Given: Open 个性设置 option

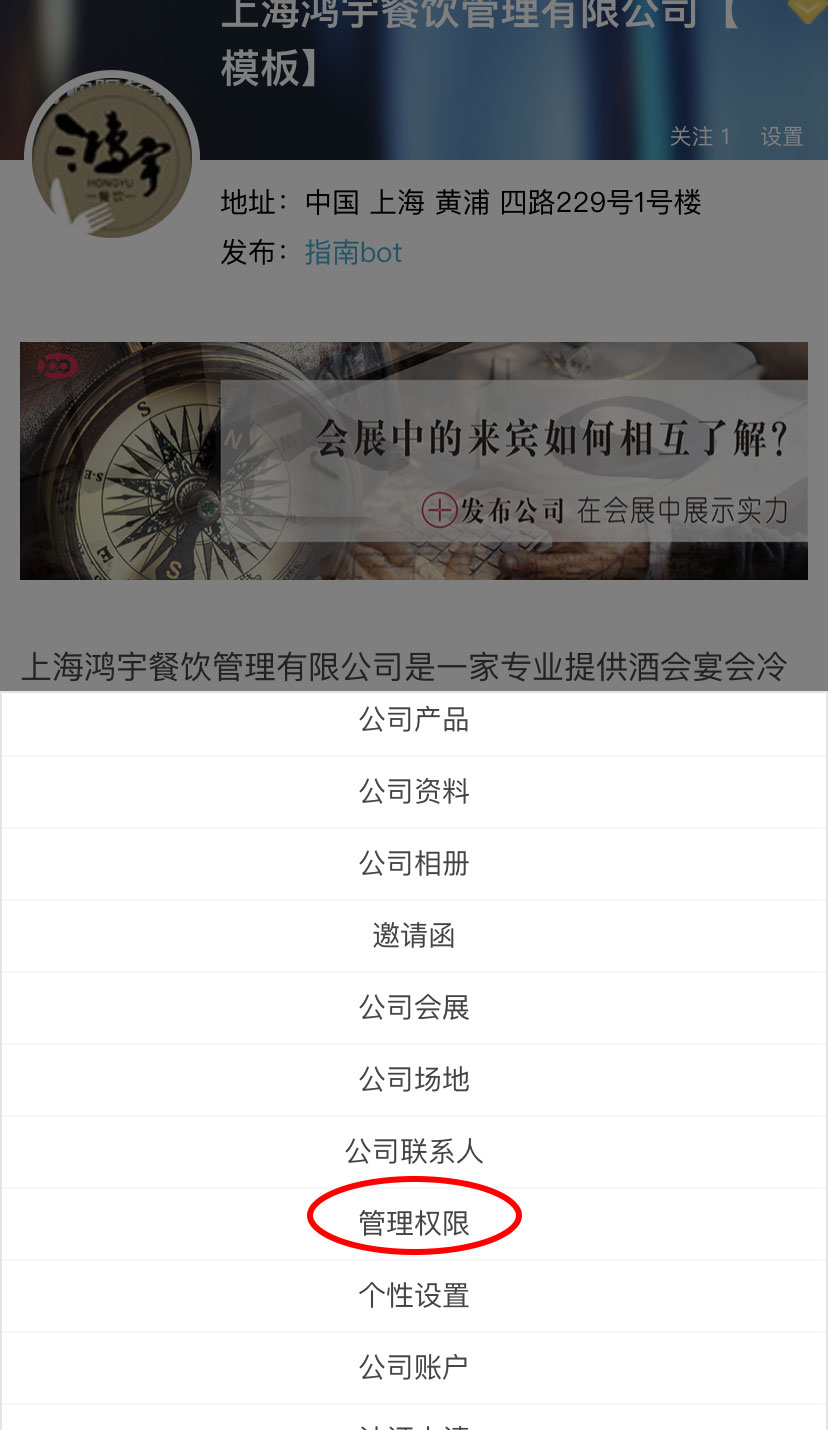Looking at the screenshot, I should coord(414,1296).
